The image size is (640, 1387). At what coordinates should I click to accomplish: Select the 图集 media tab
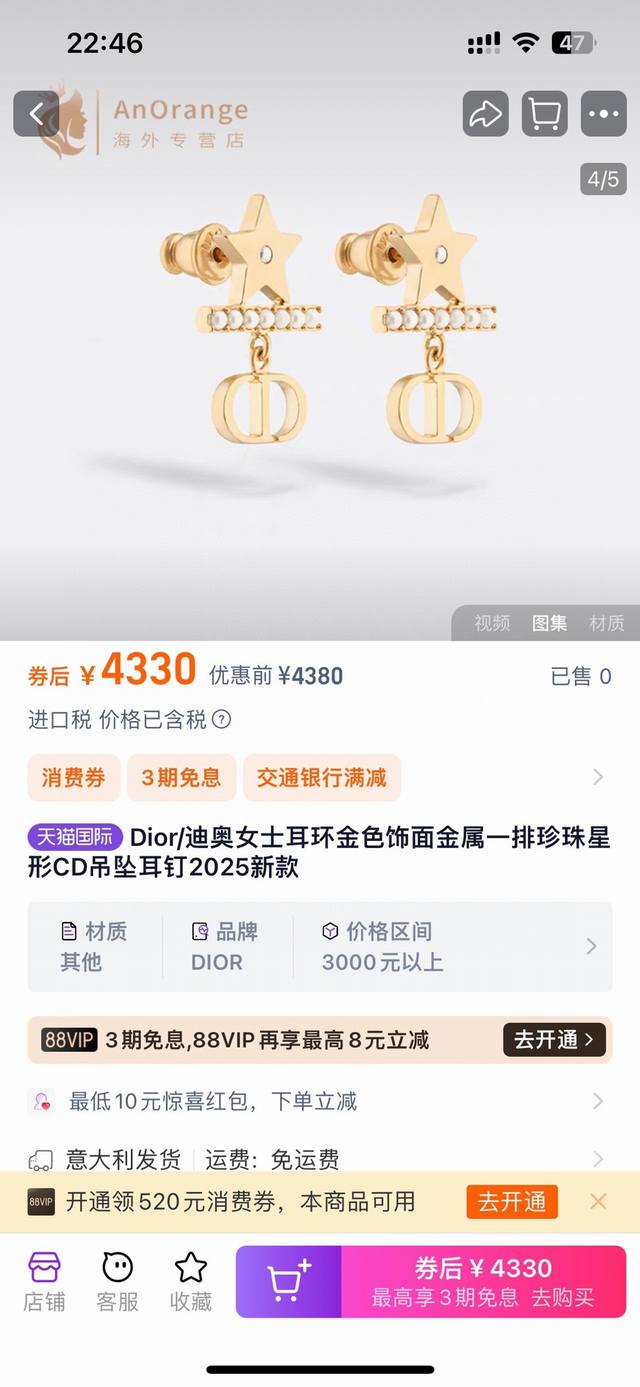(549, 624)
